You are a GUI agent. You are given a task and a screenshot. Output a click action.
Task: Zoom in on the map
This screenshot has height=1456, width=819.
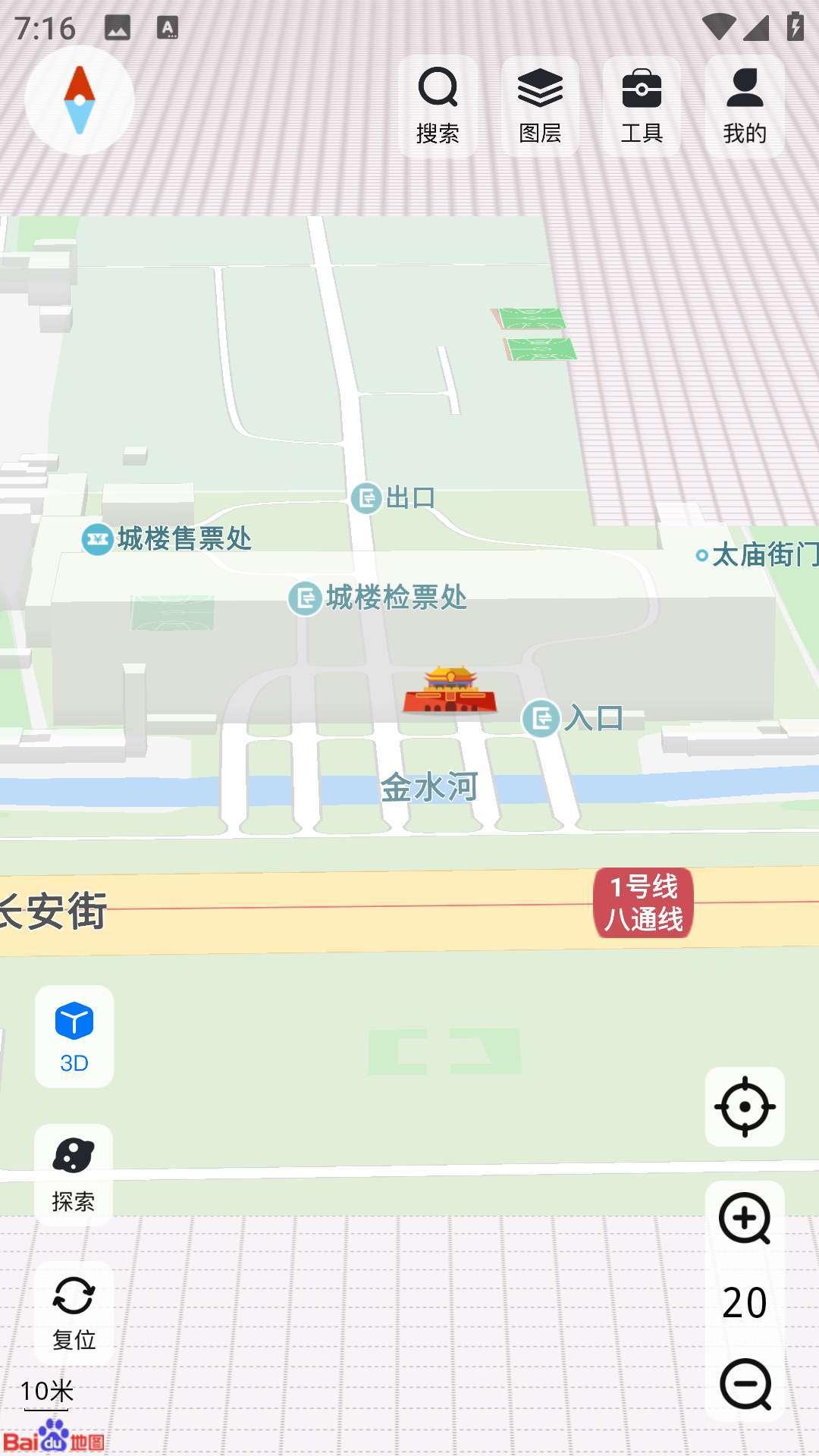click(x=745, y=1219)
